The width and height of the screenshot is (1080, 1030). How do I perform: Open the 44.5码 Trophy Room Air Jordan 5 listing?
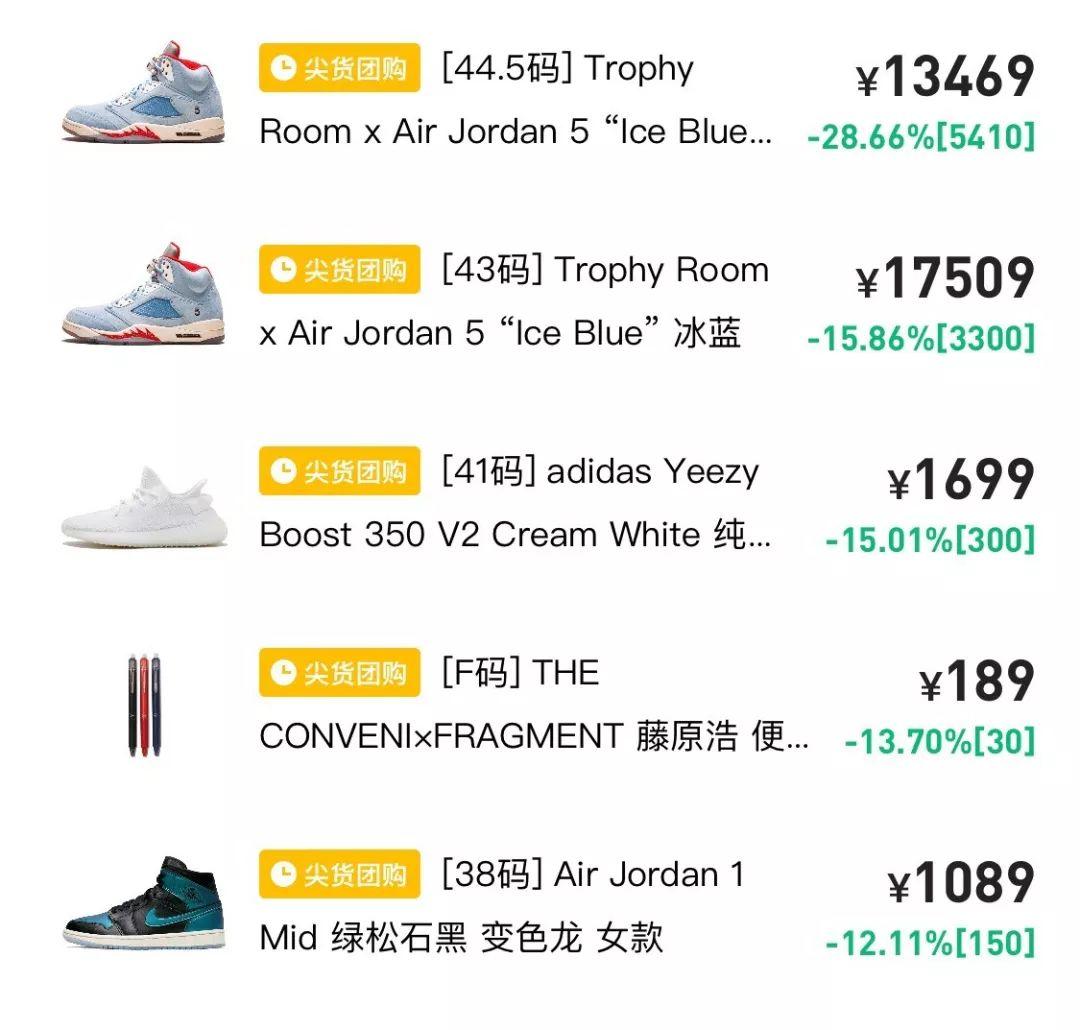[515, 100]
